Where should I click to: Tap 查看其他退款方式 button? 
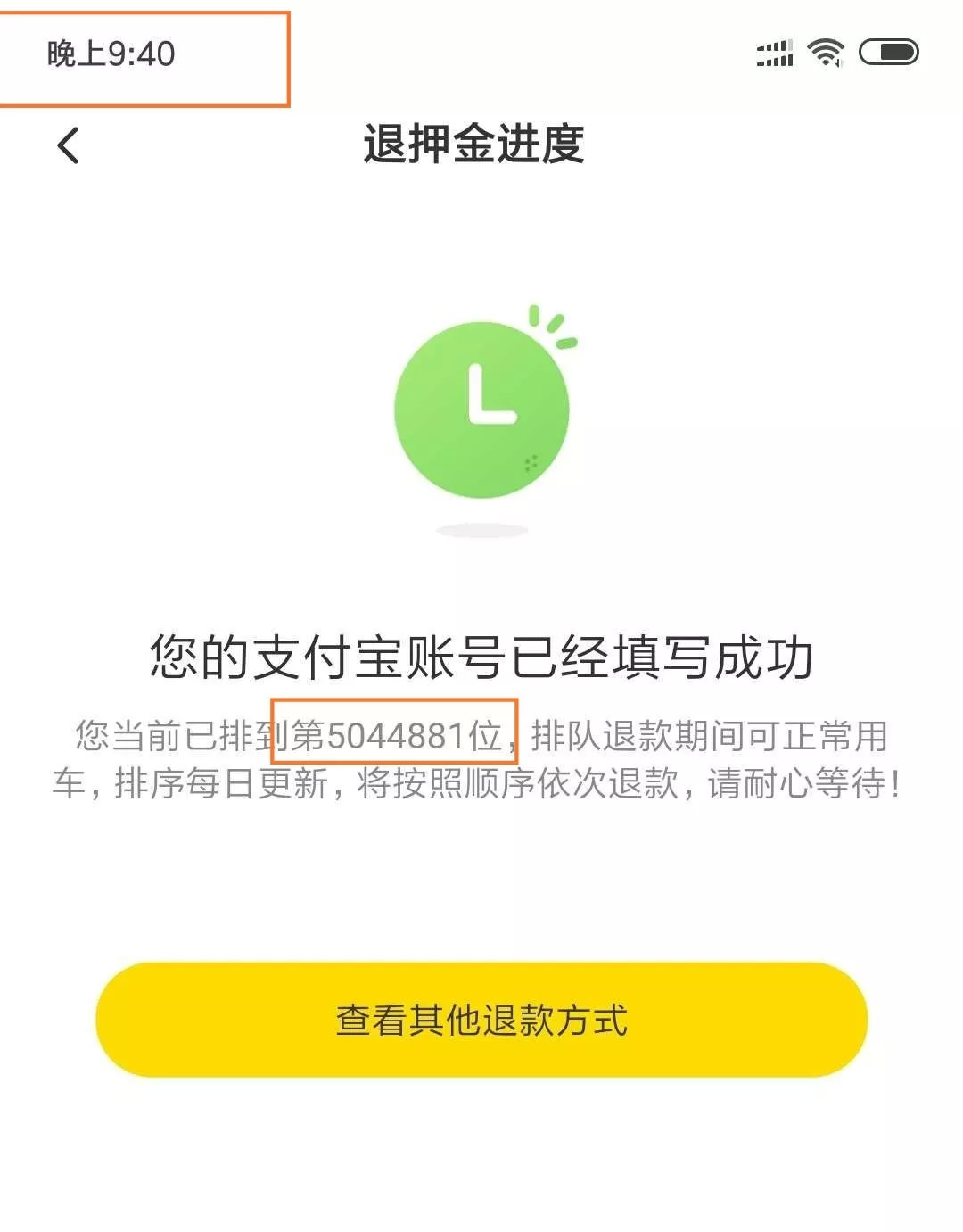481,1020
